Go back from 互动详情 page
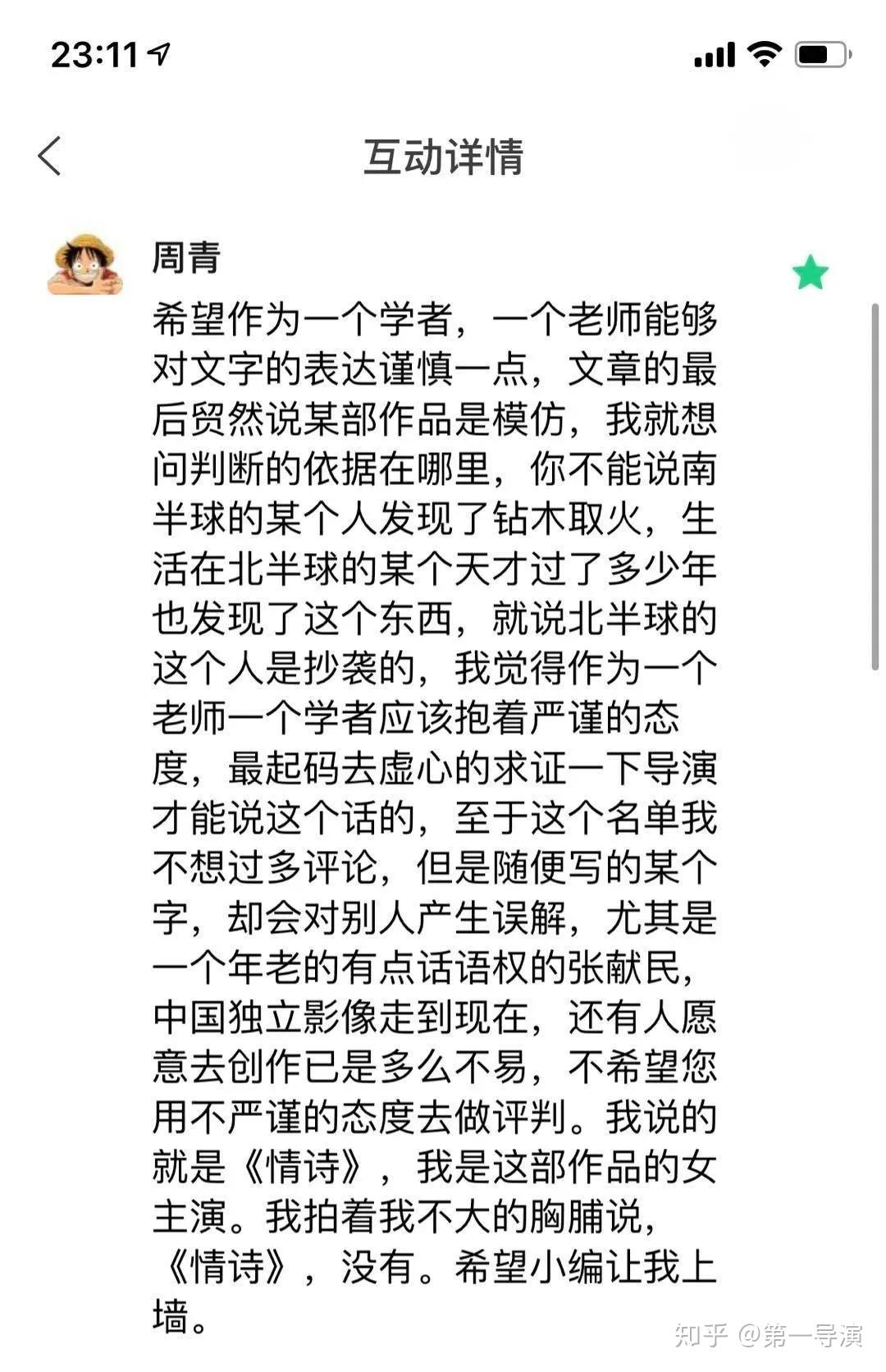Viewport: 886px width, 1372px height. pos(50,156)
